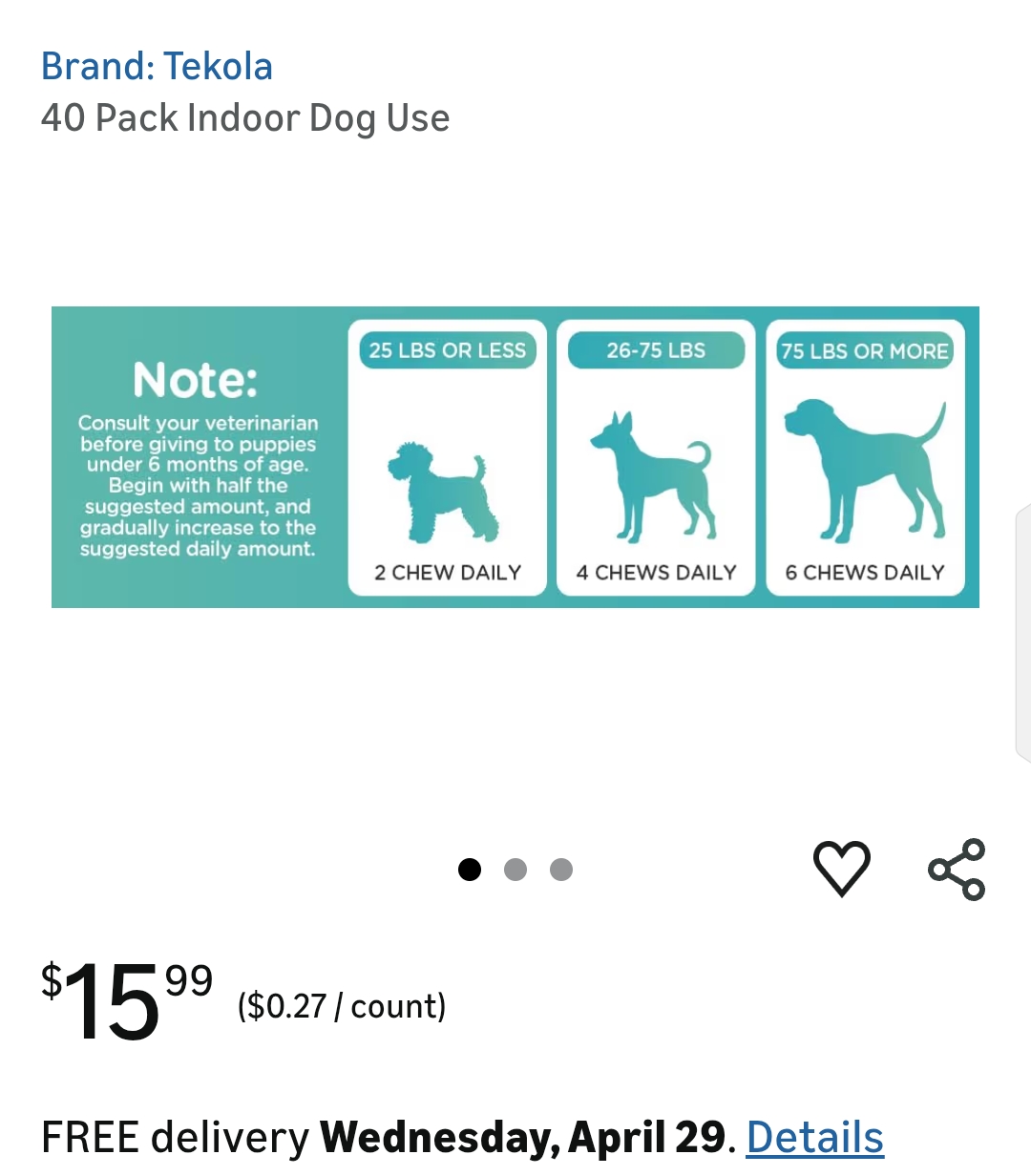Select the 75 LBS OR MORE card
The width and height of the screenshot is (1031, 1176).
(x=865, y=456)
